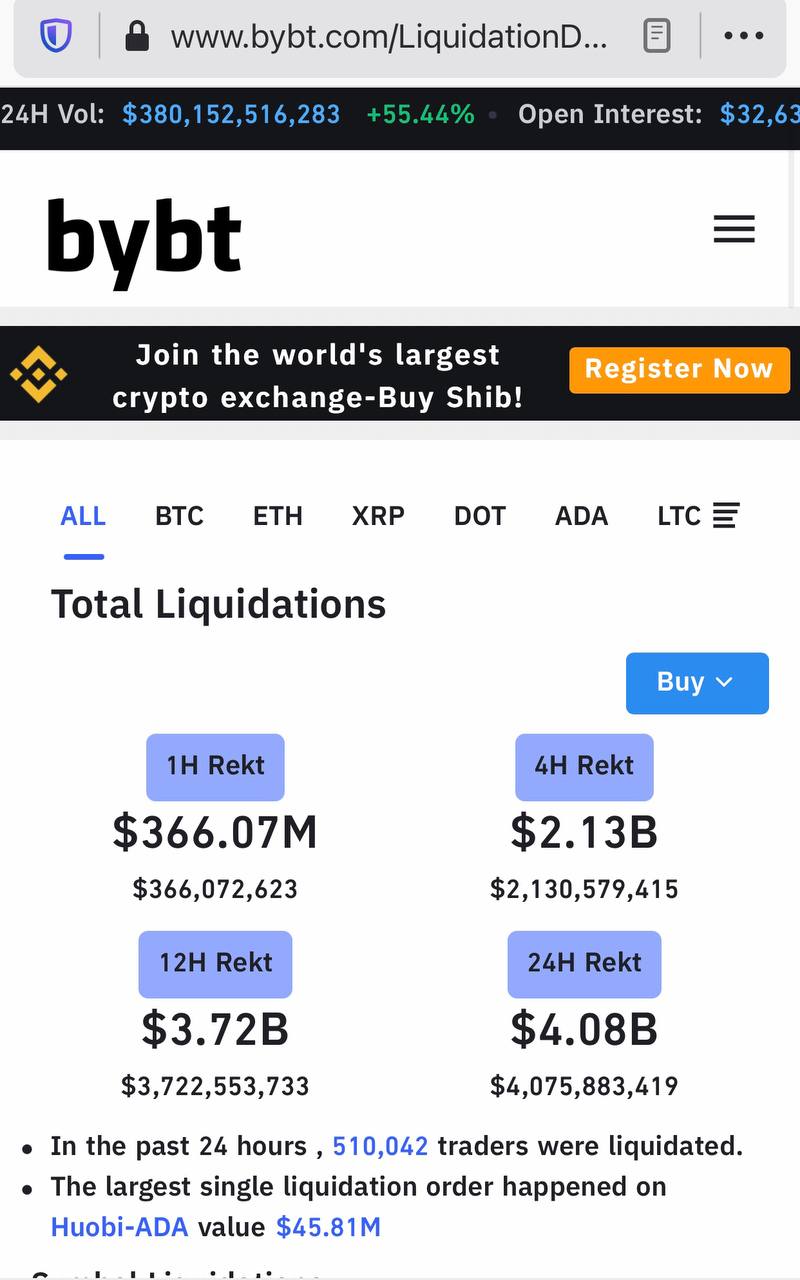The image size is (800, 1280).
Task: Select the DOT tab
Action: (x=480, y=516)
